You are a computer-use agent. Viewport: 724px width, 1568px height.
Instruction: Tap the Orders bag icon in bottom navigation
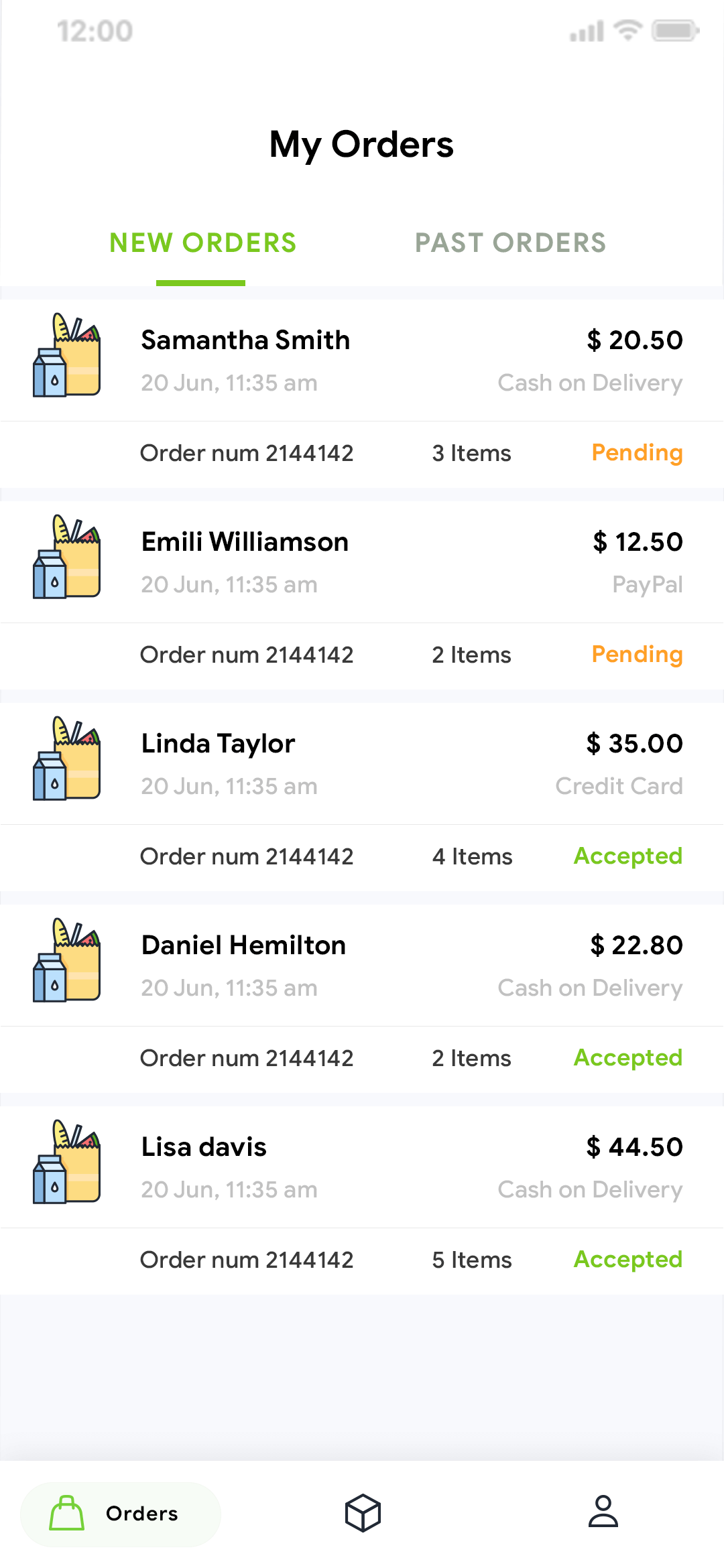point(66,1512)
